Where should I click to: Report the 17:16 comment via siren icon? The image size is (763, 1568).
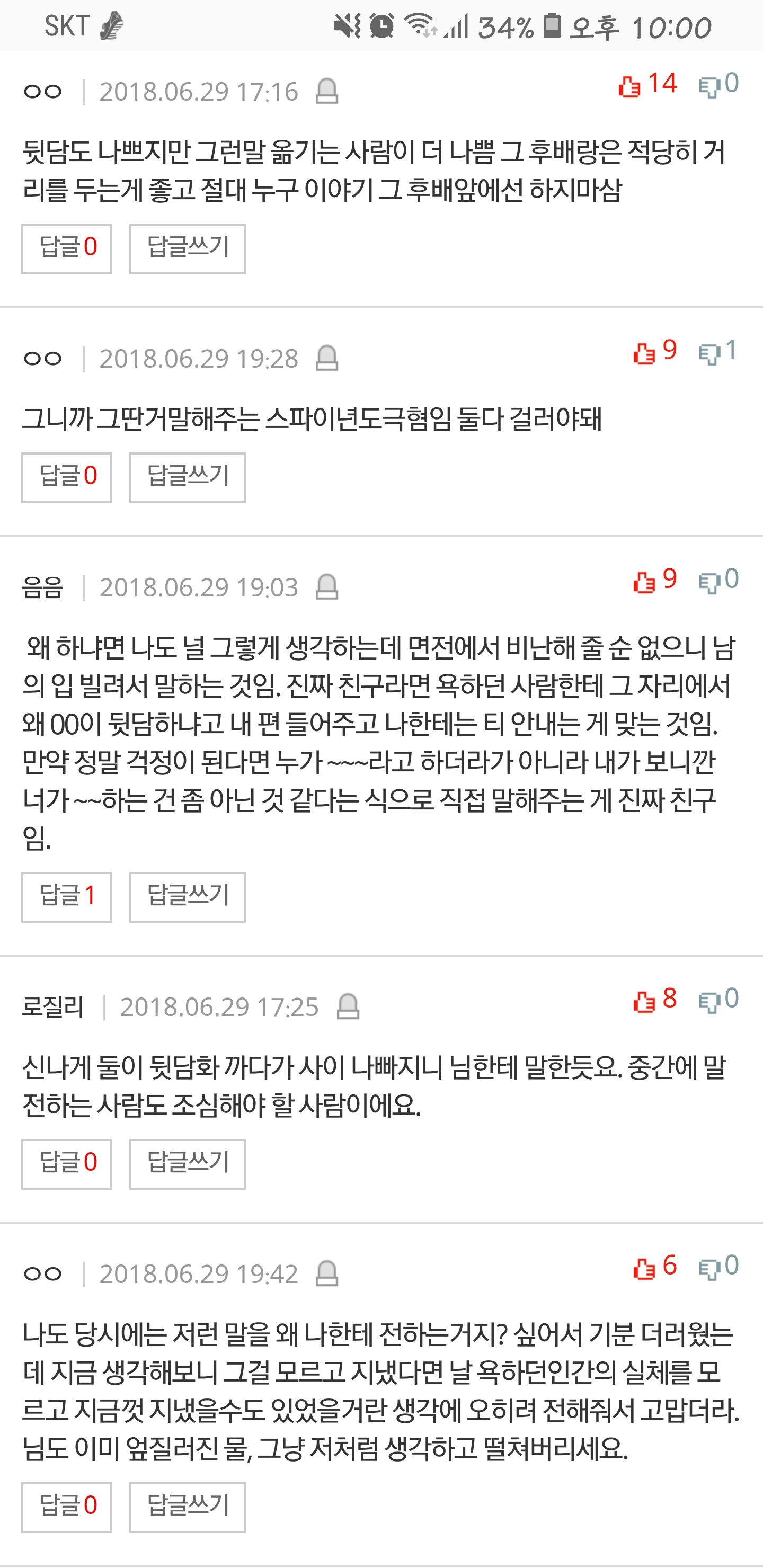point(326,91)
